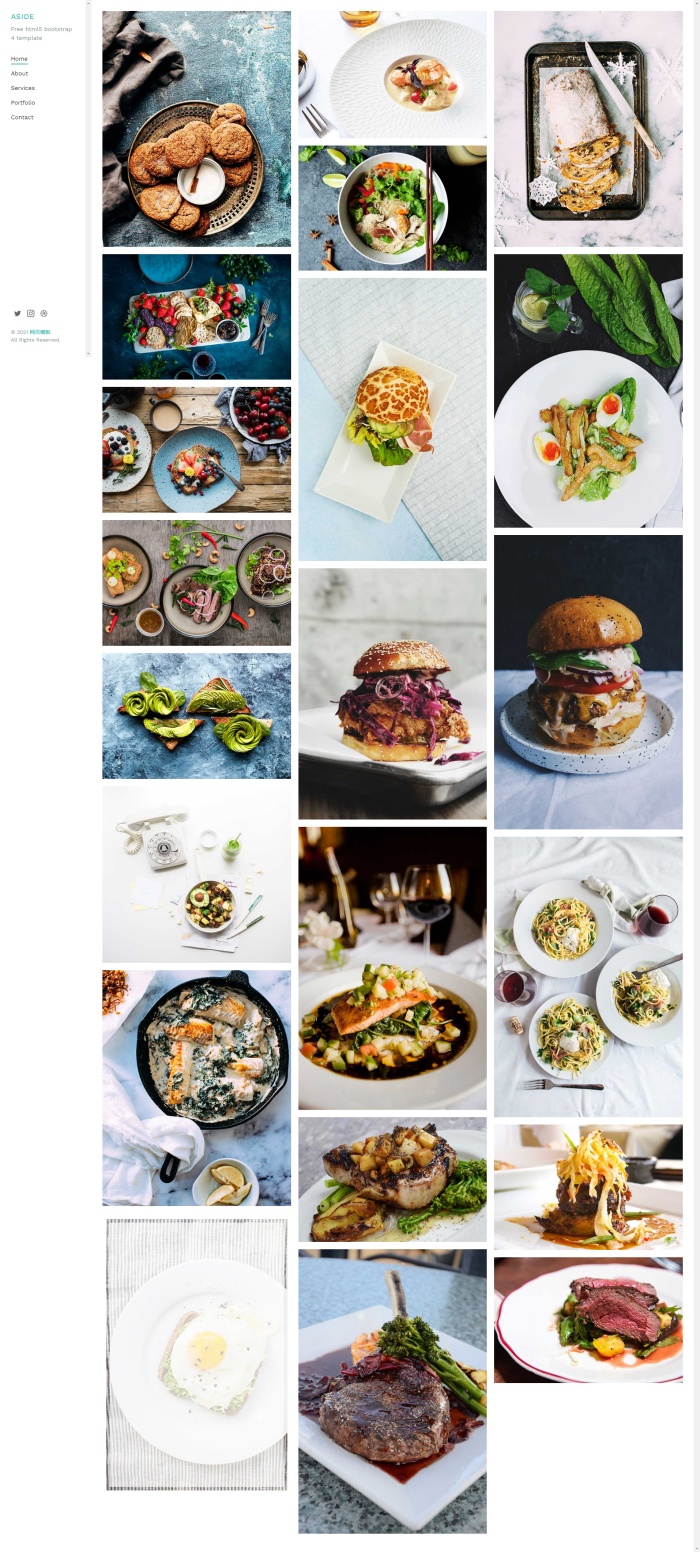Navigate to Portfolio

pos(22,103)
